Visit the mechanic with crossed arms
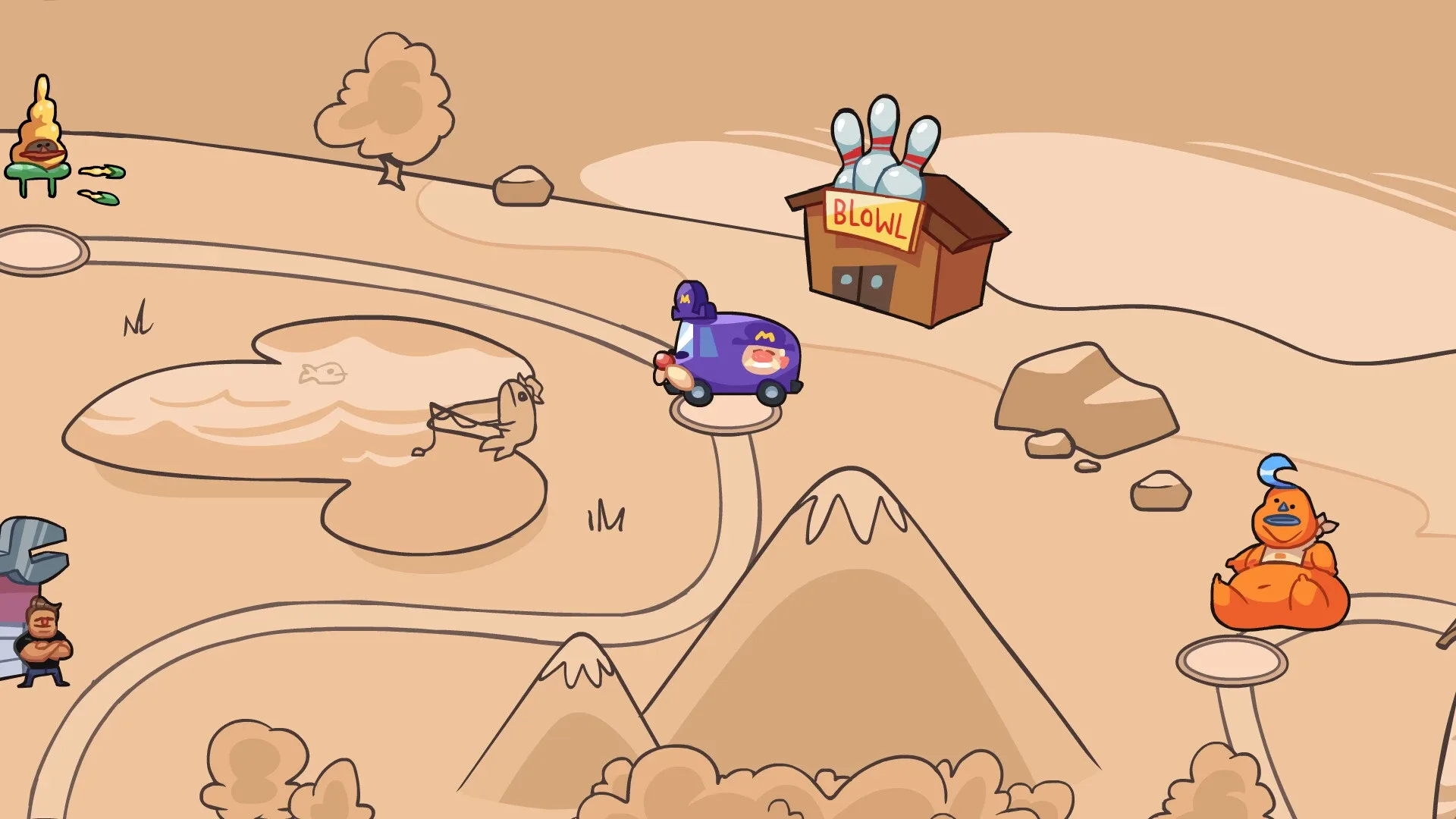The height and width of the screenshot is (819, 1456). 44,641
